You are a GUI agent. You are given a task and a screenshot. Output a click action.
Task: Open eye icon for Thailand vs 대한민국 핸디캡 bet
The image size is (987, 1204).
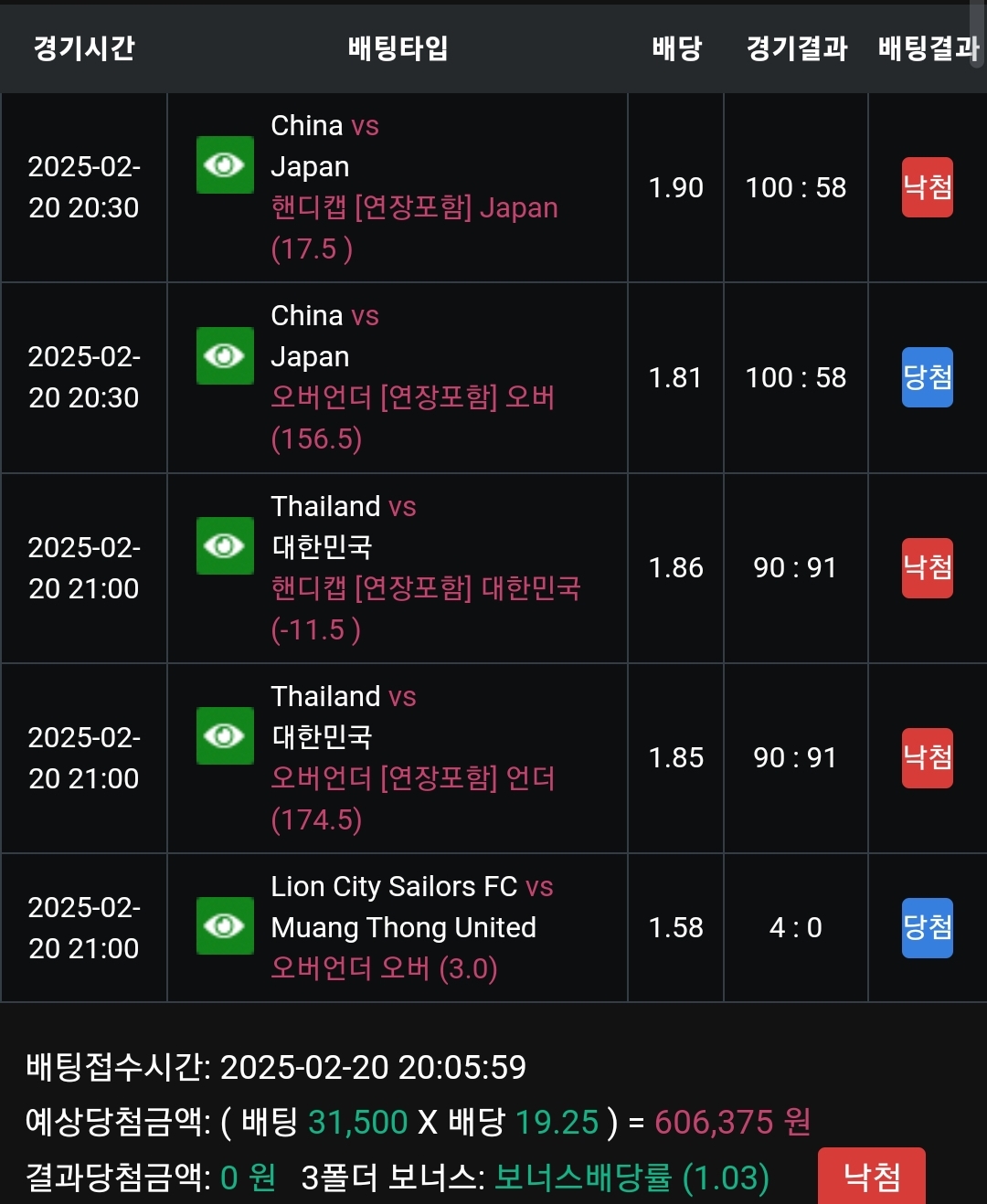225,545
